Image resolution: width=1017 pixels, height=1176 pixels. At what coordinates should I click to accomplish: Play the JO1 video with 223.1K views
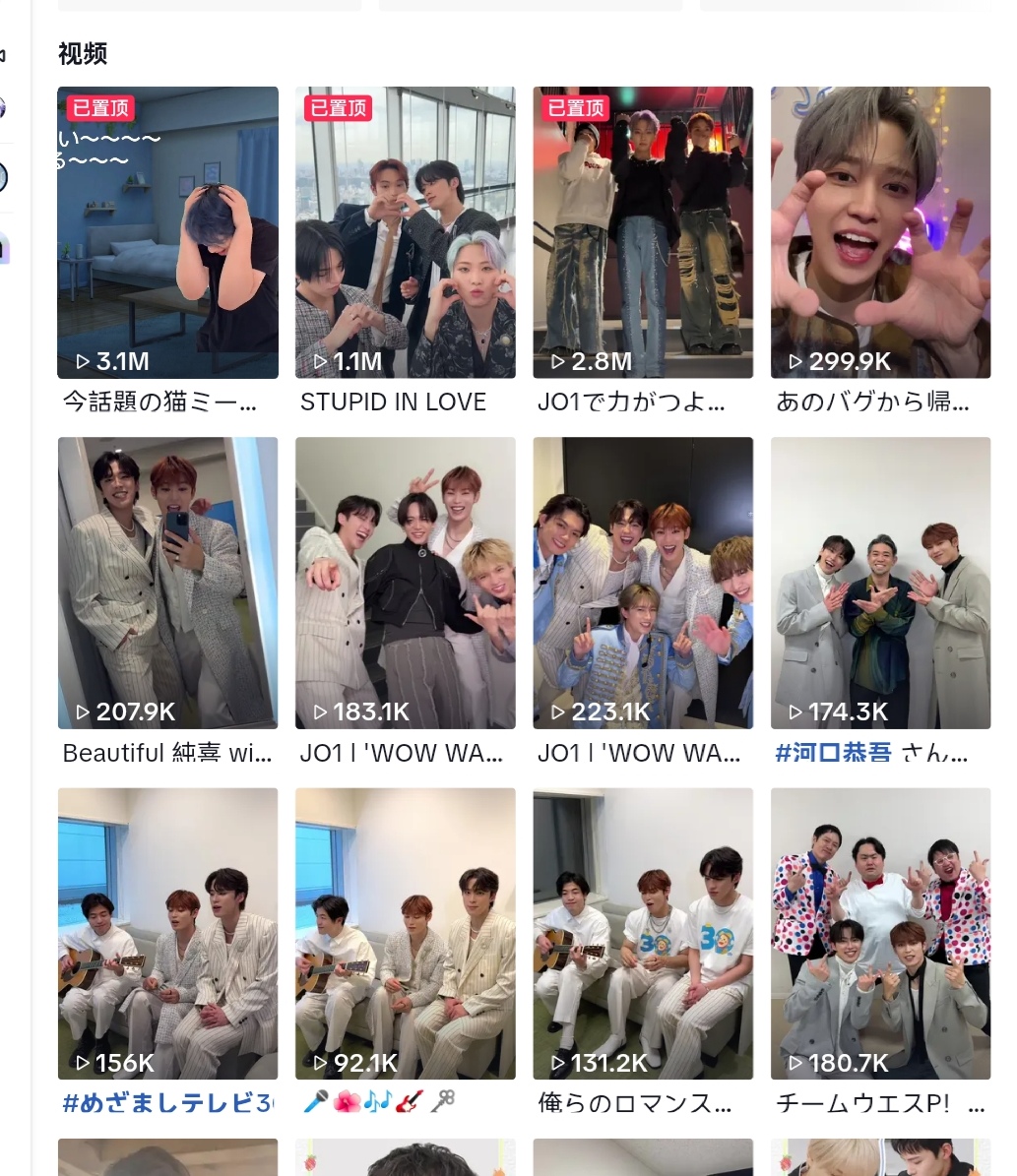[643, 583]
